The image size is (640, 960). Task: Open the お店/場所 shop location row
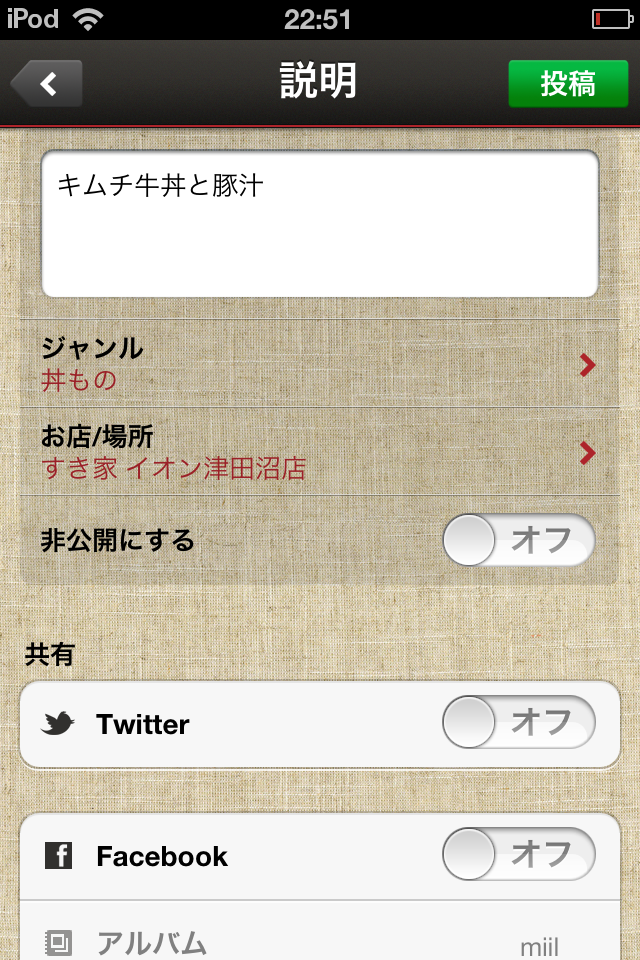pyautogui.click(x=320, y=452)
